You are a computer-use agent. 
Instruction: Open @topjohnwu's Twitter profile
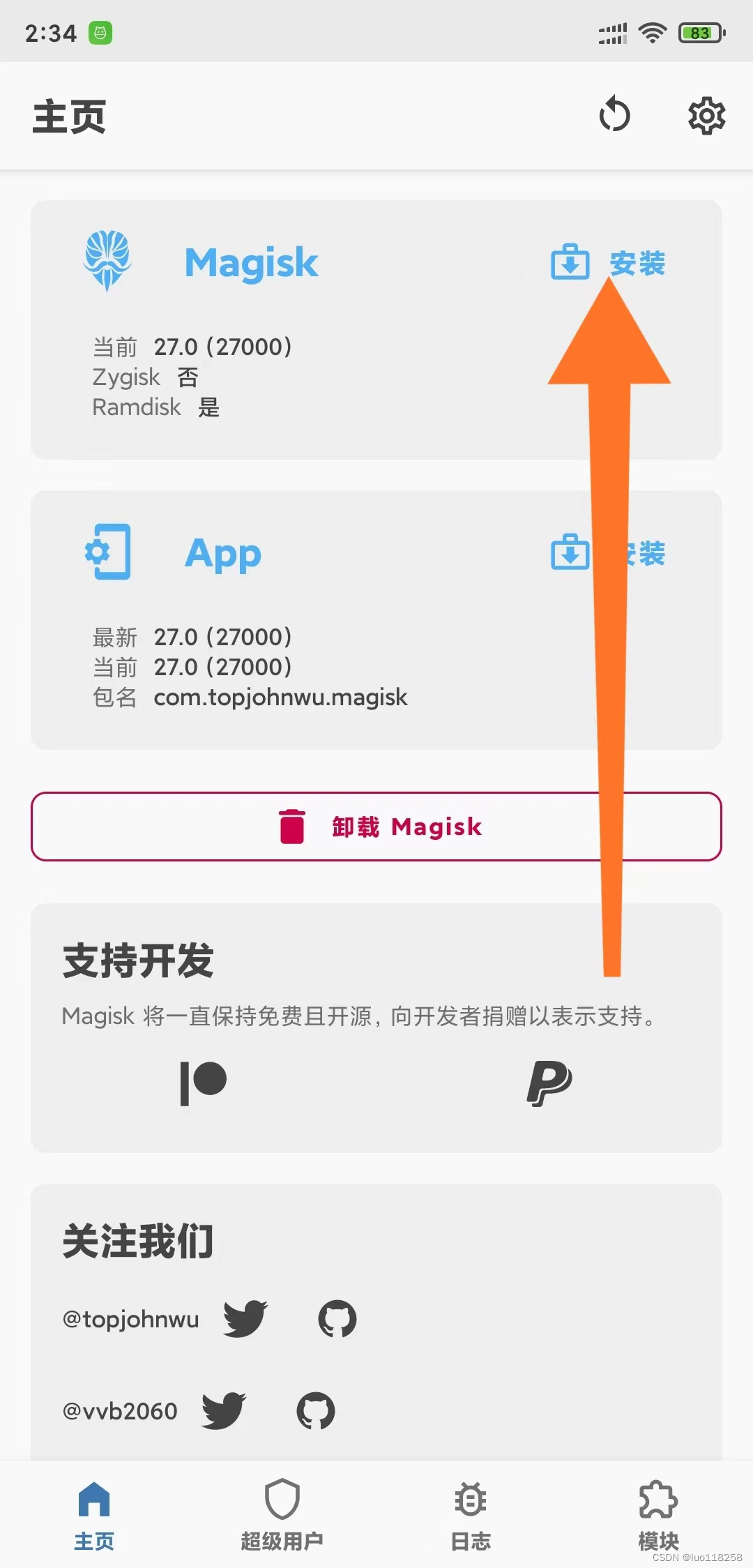pos(245,1318)
